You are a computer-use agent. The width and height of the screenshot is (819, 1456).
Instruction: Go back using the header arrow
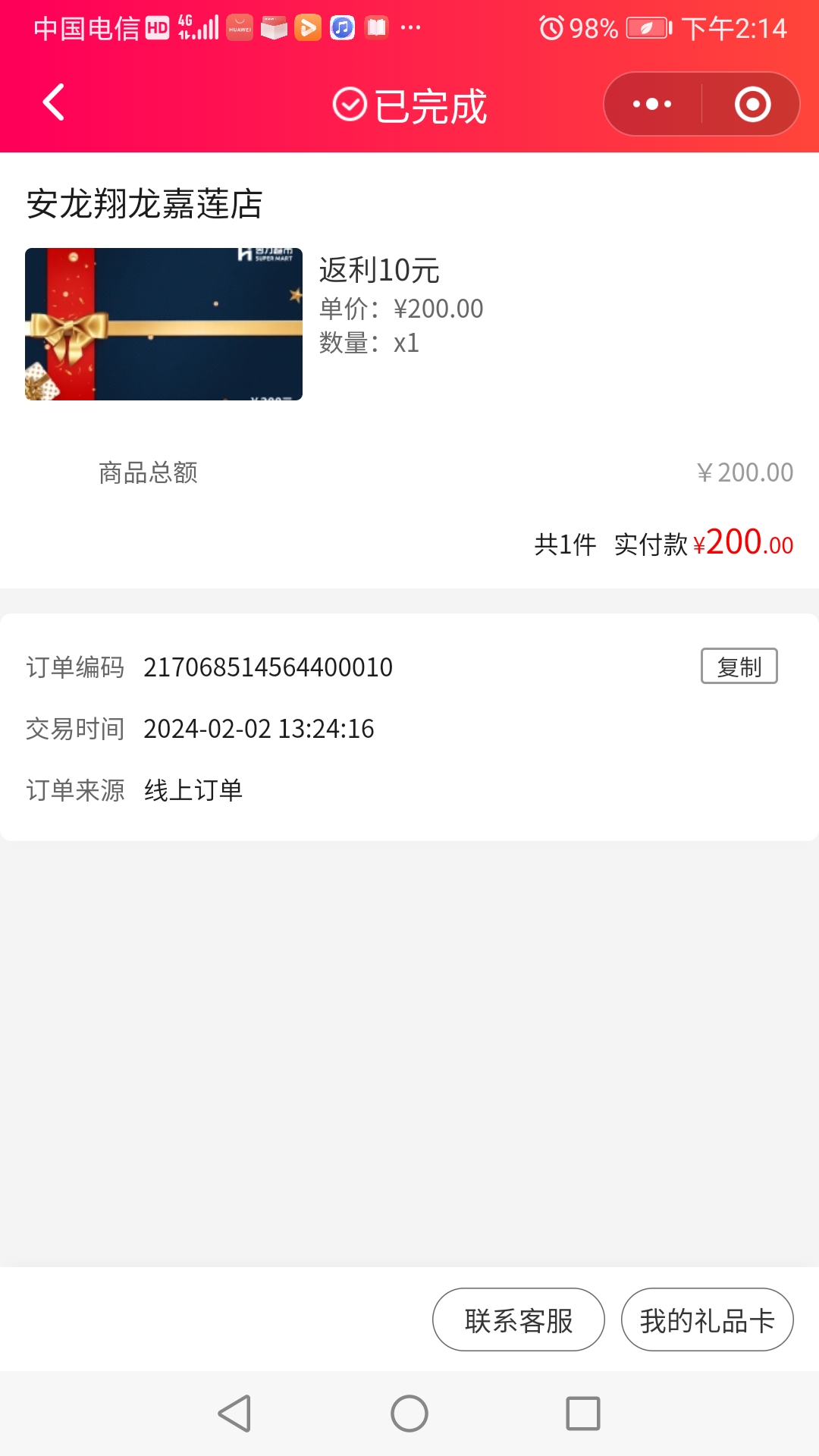tap(53, 103)
